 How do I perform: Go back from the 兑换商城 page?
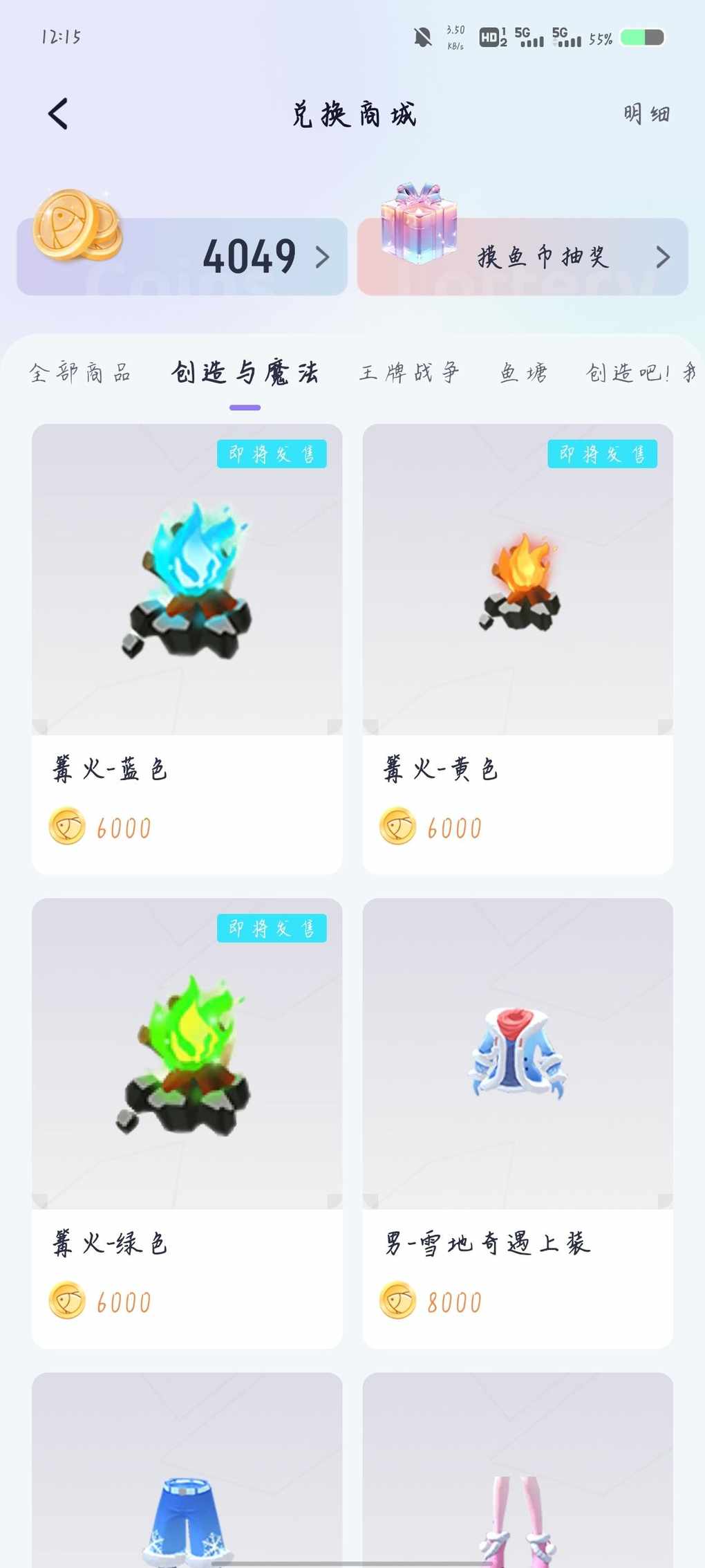click(x=59, y=114)
